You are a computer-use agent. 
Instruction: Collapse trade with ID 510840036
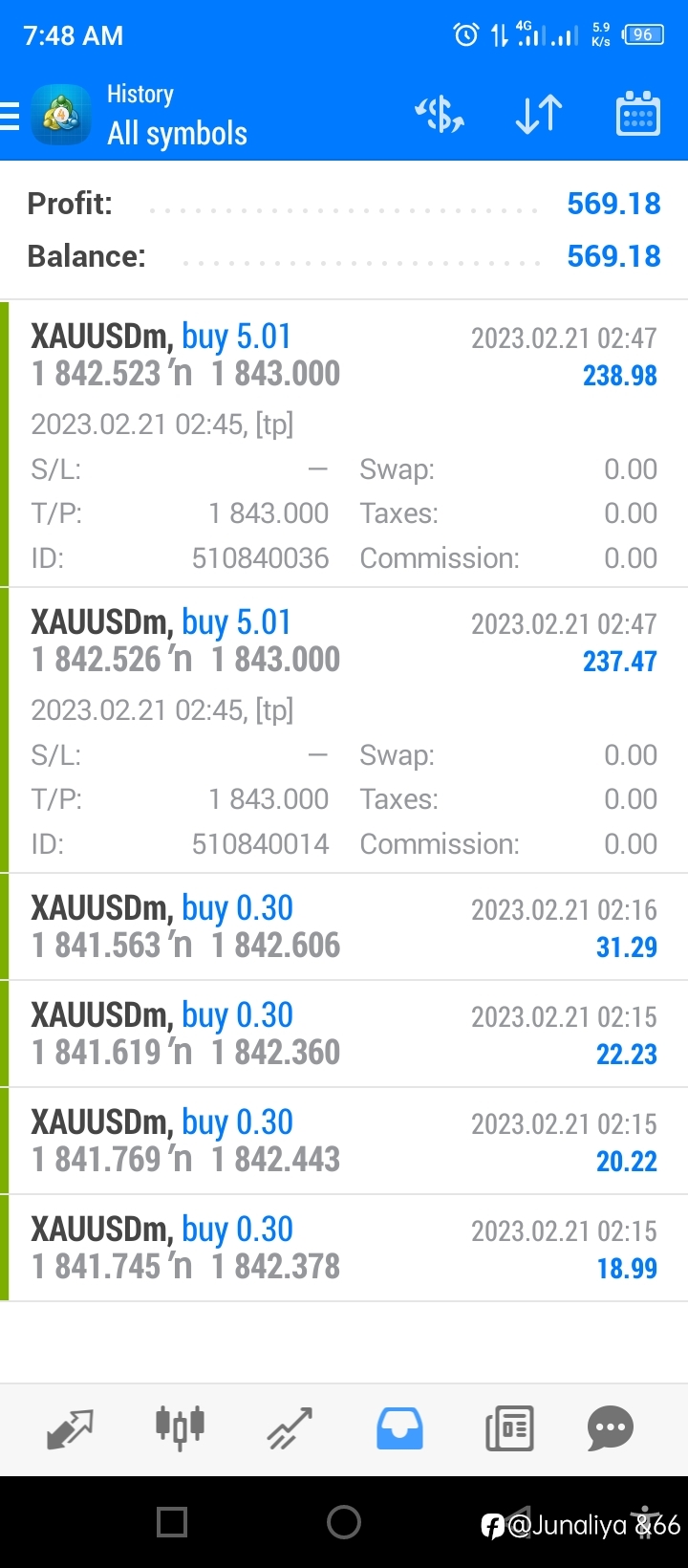pos(344,444)
